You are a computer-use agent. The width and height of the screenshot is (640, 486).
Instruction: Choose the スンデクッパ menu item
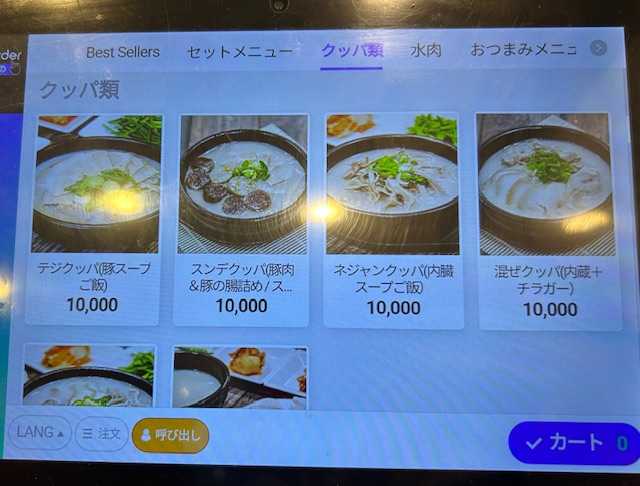pyautogui.click(x=244, y=218)
